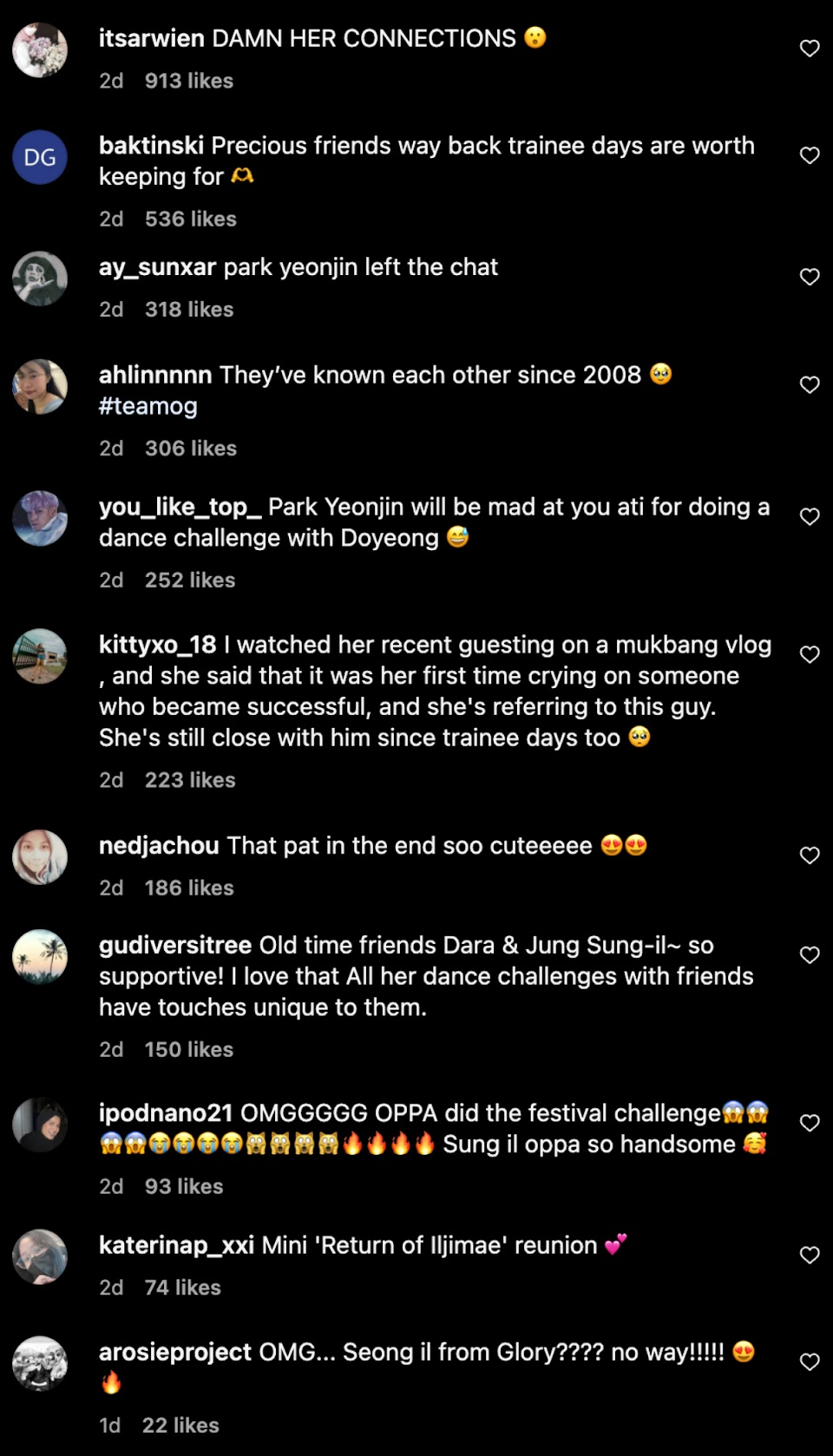
Task: View 536 likes on baktinski's comment
Action: click(190, 219)
